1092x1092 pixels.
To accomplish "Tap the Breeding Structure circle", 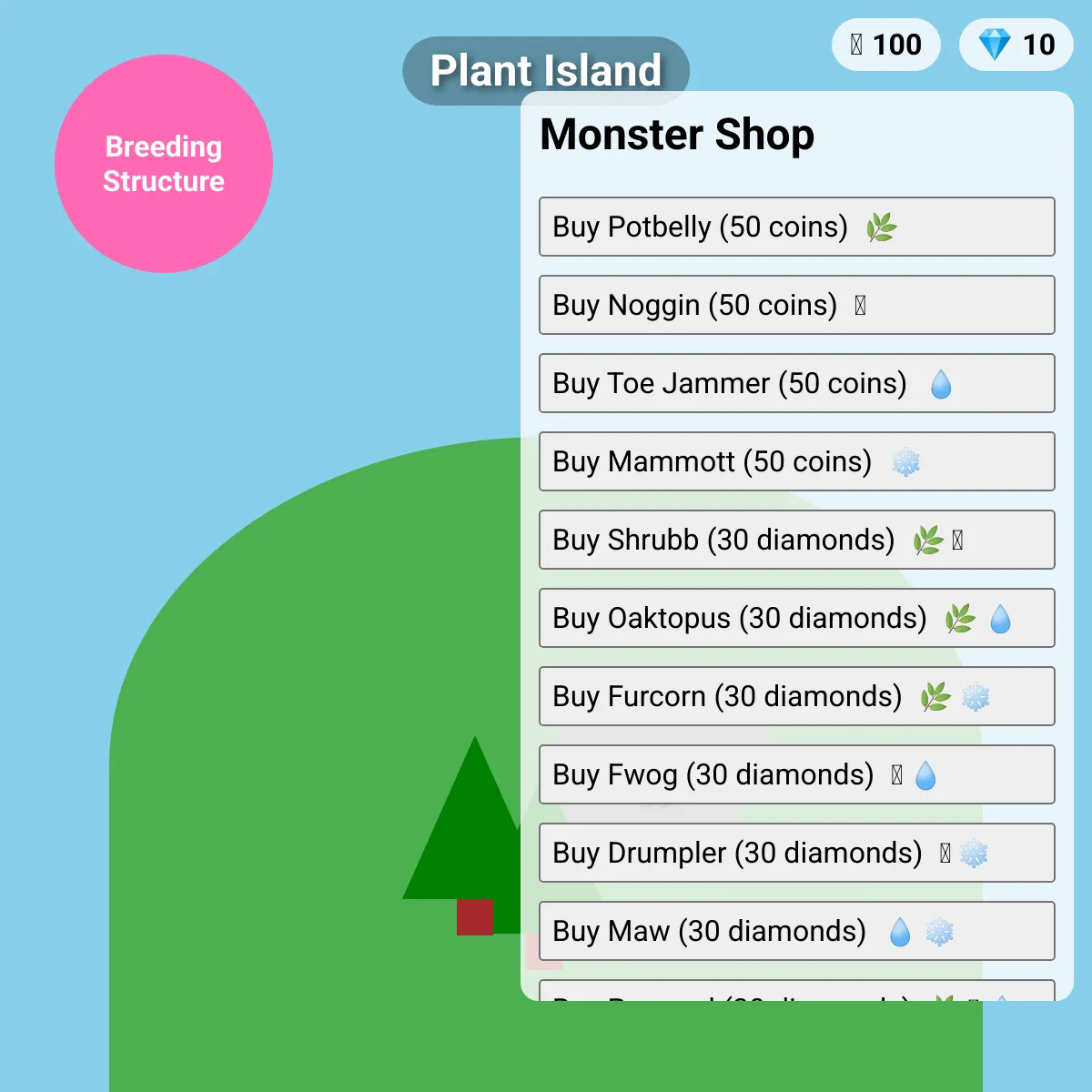I will click(x=164, y=164).
